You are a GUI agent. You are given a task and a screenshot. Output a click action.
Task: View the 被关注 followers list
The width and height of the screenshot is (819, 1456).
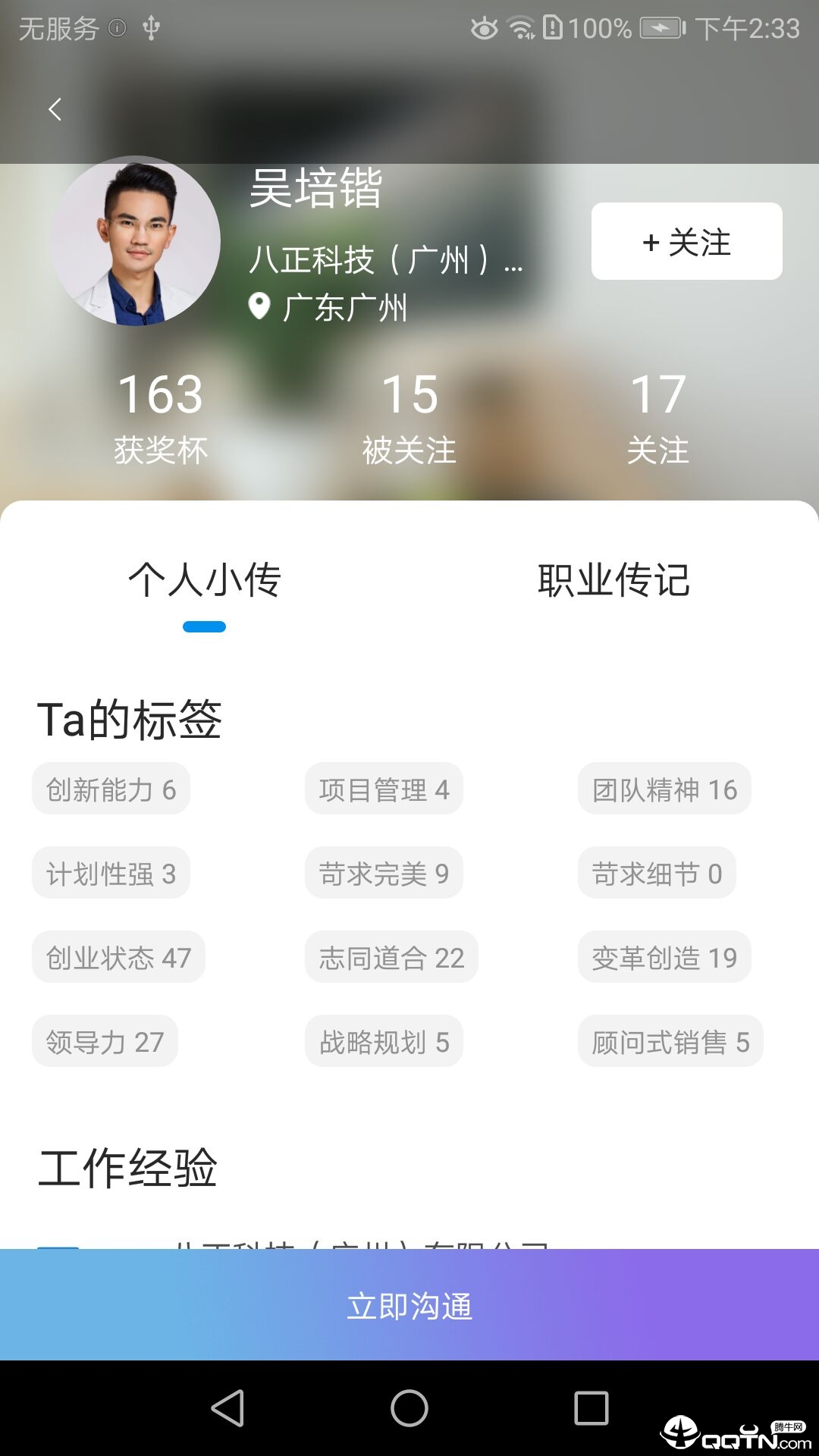(409, 417)
